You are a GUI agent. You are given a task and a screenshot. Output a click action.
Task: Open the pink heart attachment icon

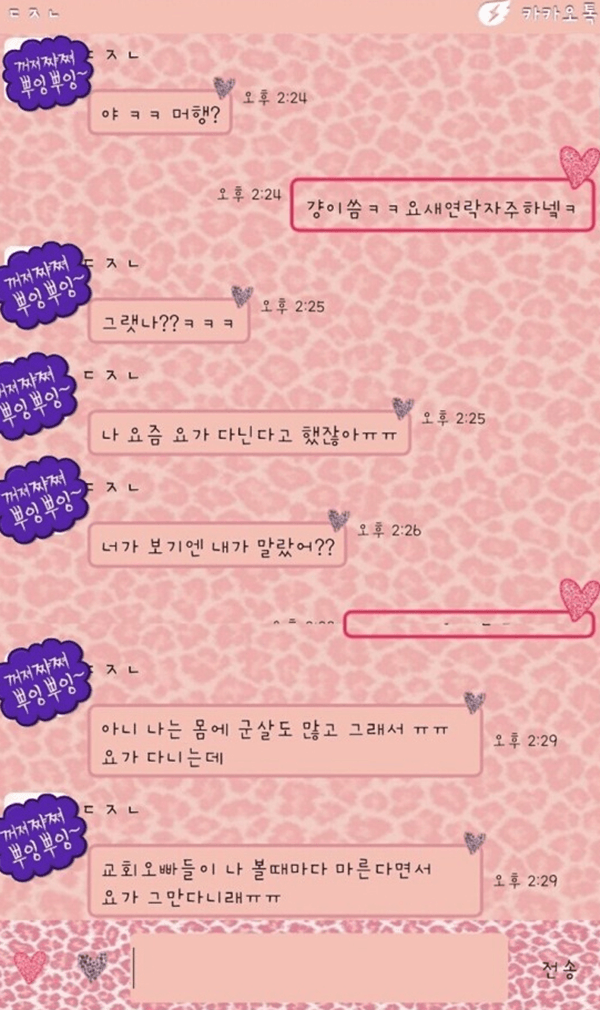coord(31,965)
